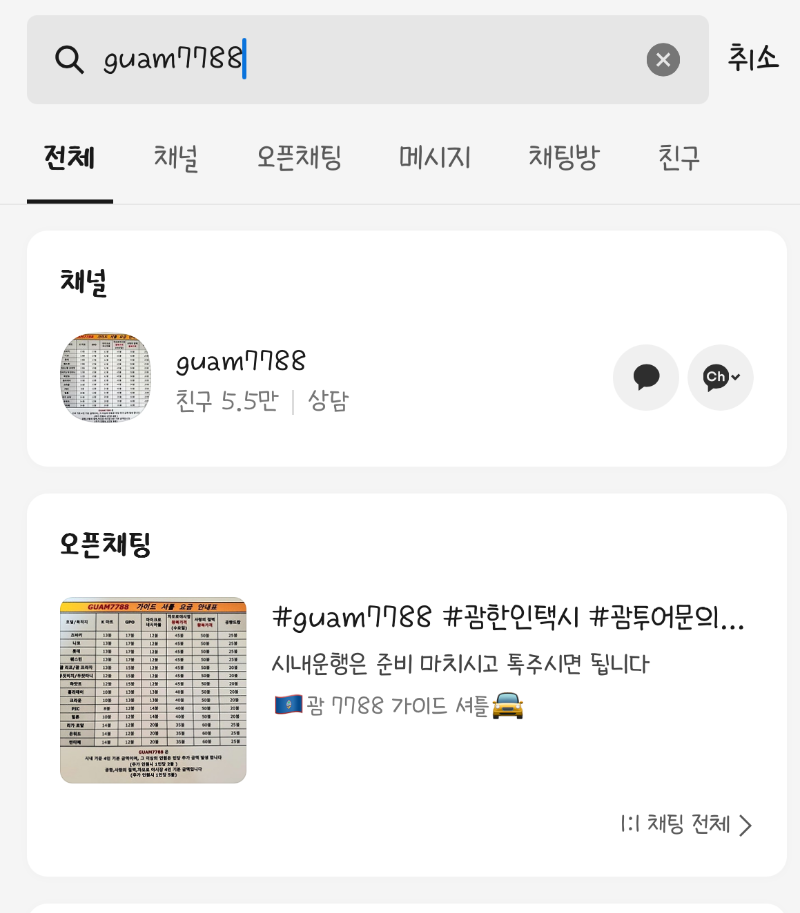800x913 pixels.
Task: Add the guam7788 channel using the Ch icon
Action: click(714, 378)
